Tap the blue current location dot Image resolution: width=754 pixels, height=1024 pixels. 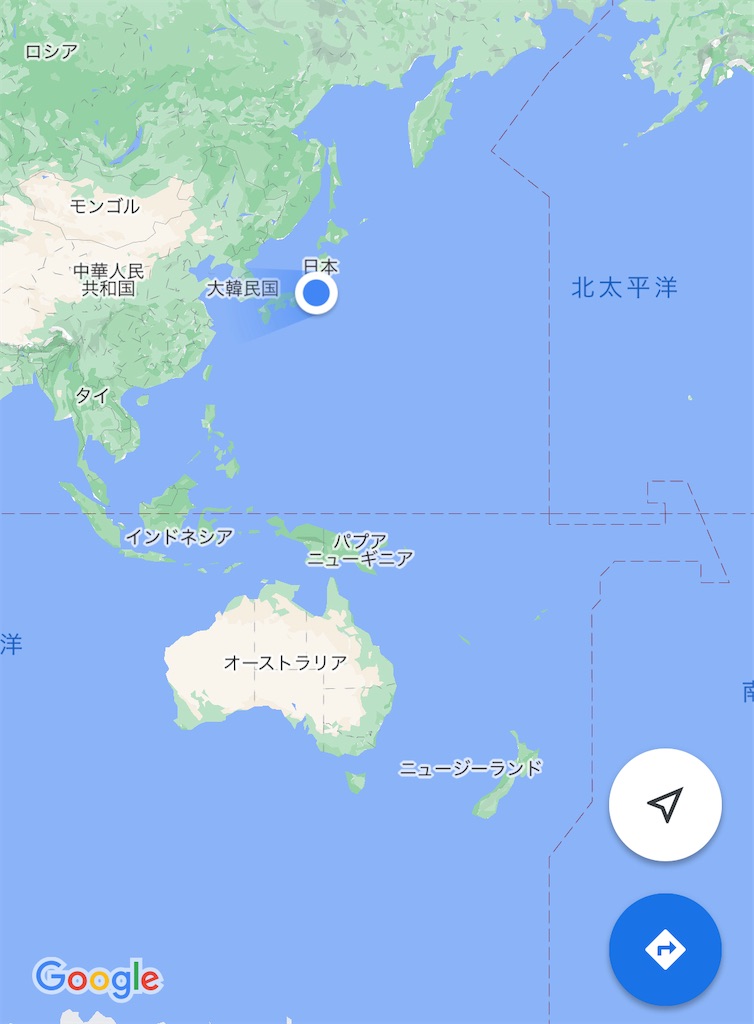(x=316, y=294)
